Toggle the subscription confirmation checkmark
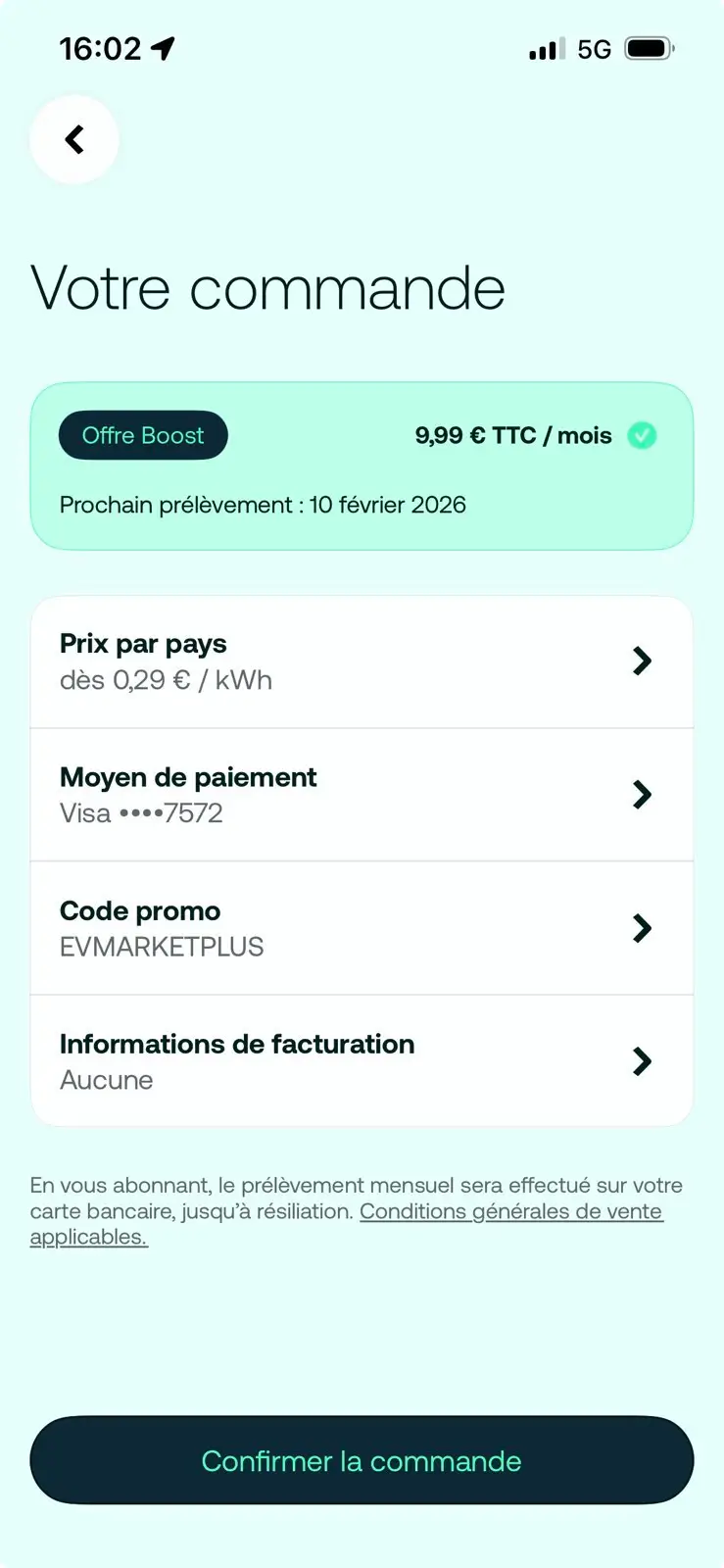This screenshot has width=724, height=1568. 643,435
